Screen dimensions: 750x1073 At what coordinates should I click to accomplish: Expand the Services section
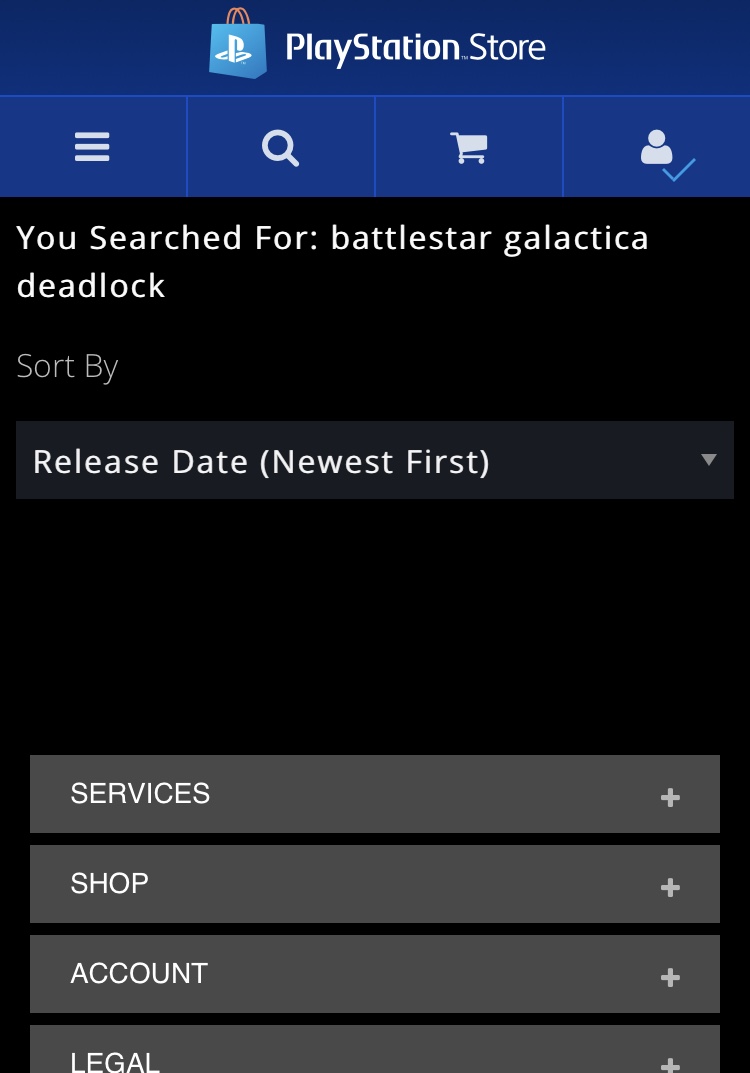tap(374, 794)
